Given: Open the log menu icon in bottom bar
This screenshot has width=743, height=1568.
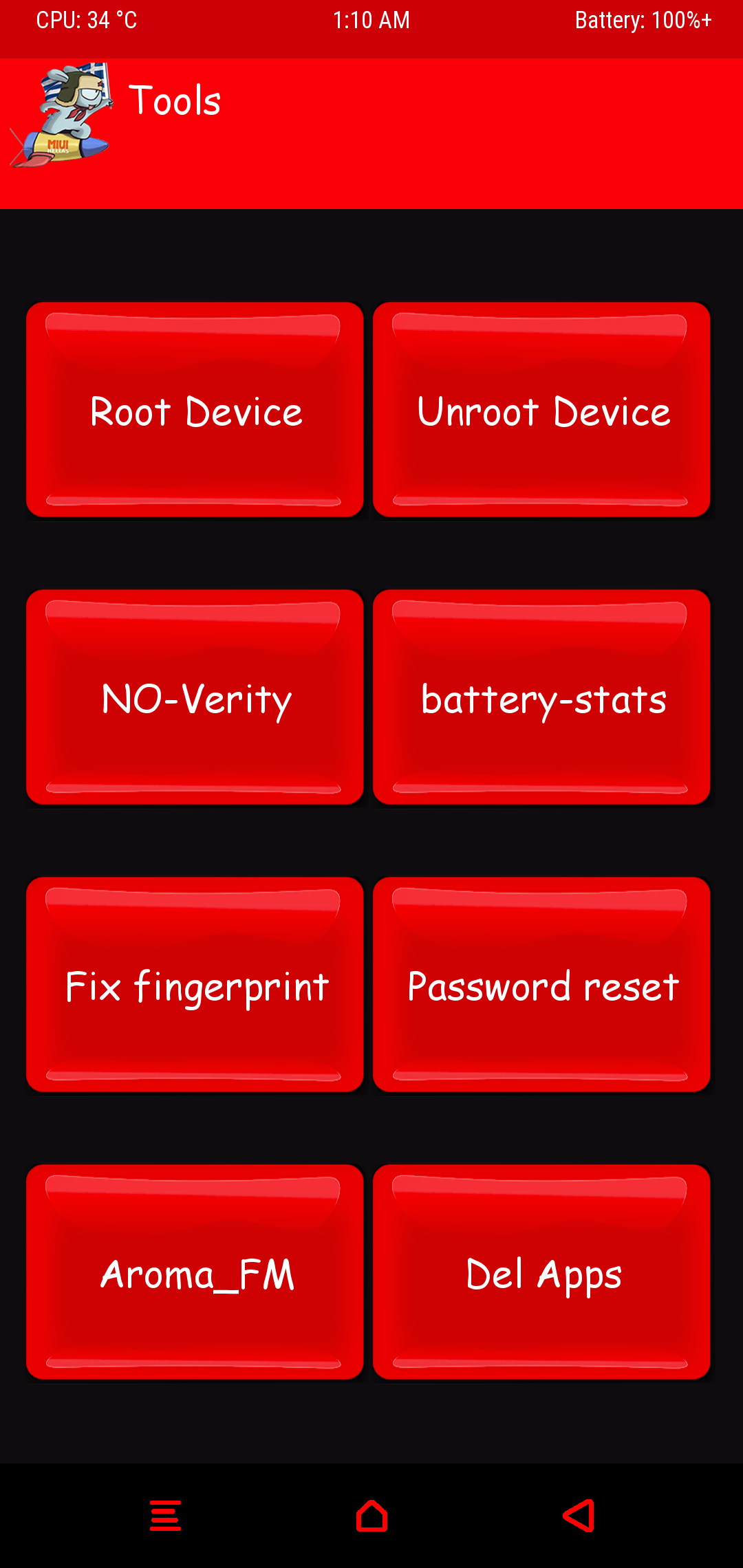Looking at the screenshot, I should tap(165, 1516).
